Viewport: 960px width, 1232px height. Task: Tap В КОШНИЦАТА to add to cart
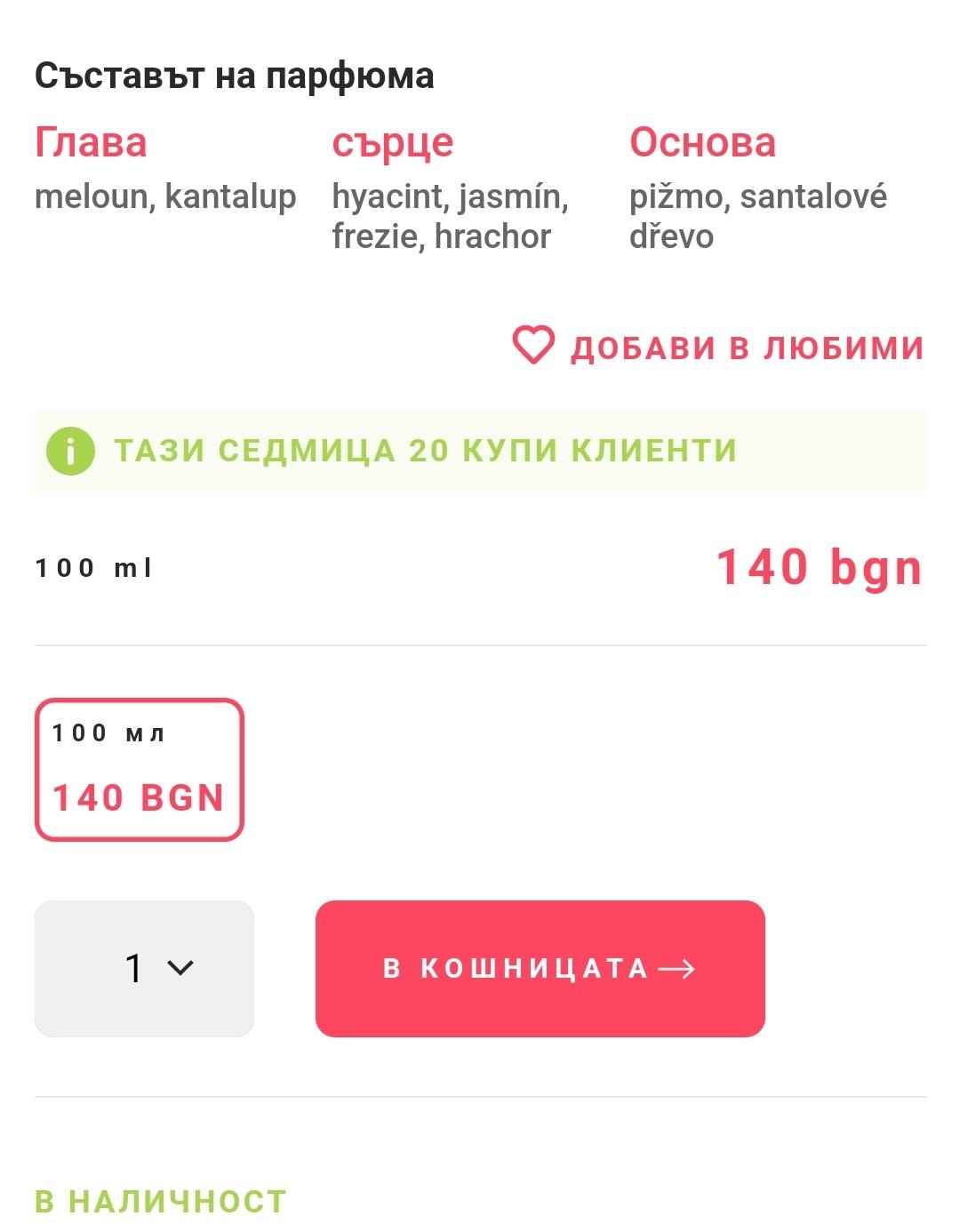click(x=540, y=968)
